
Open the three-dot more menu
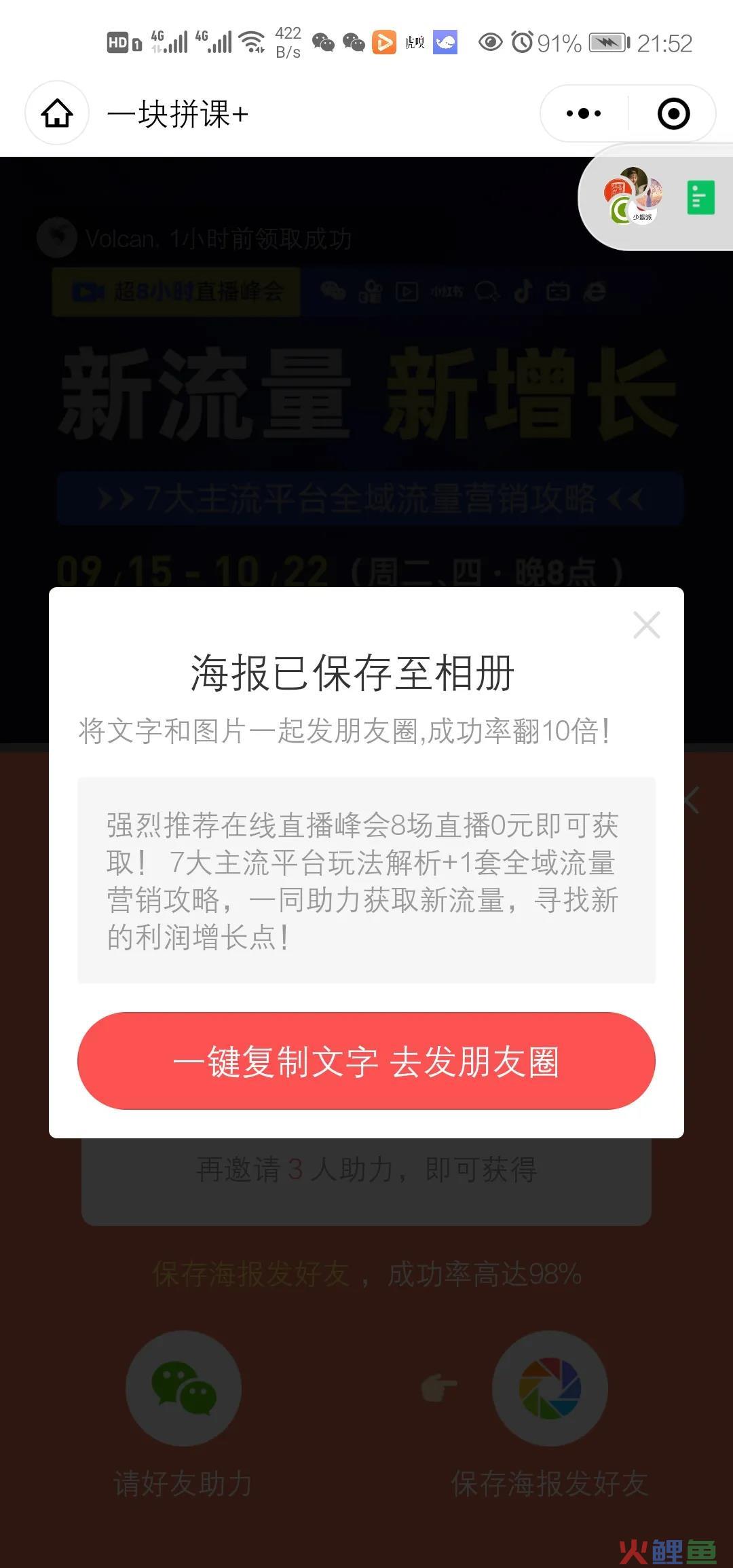pyautogui.click(x=584, y=113)
